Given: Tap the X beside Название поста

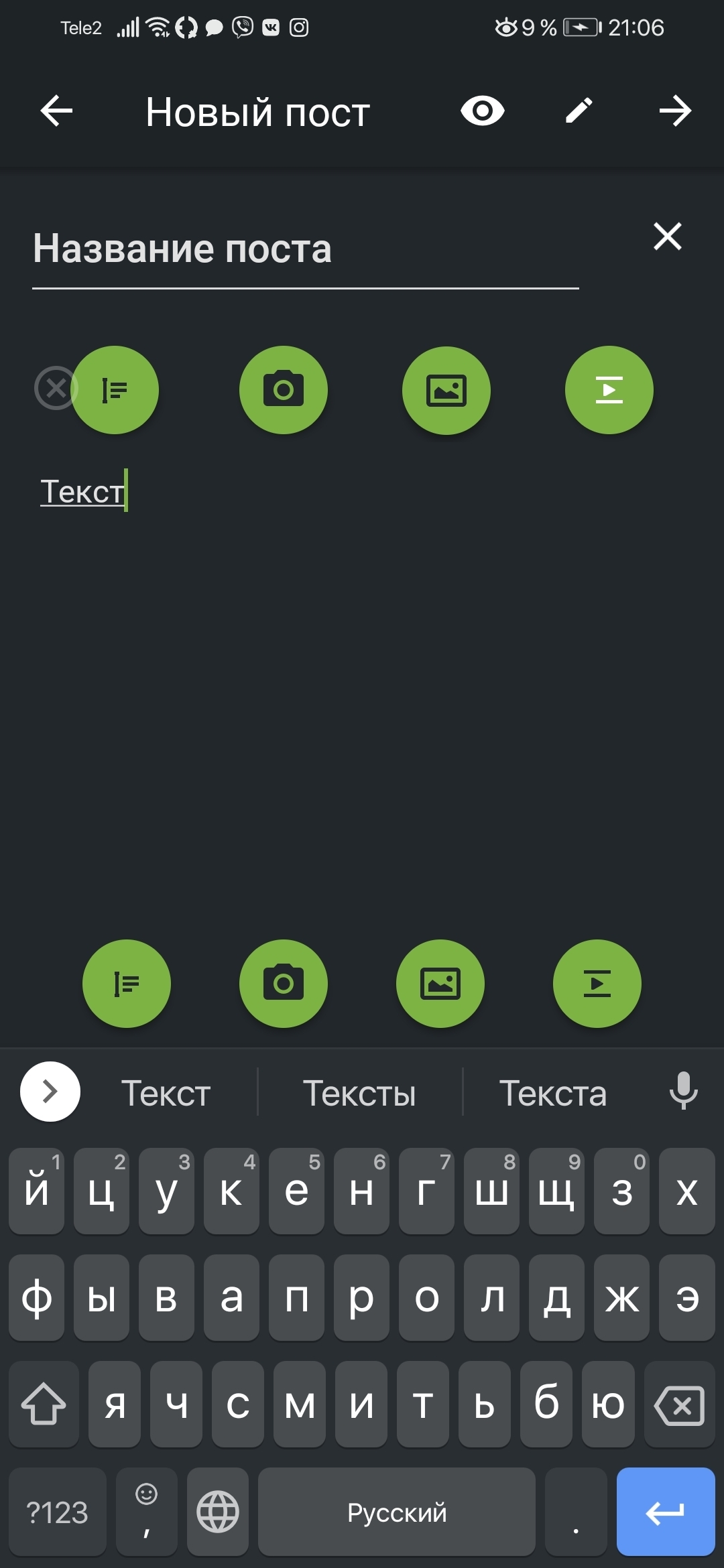Looking at the screenshot, I should (x=668, y=237).
